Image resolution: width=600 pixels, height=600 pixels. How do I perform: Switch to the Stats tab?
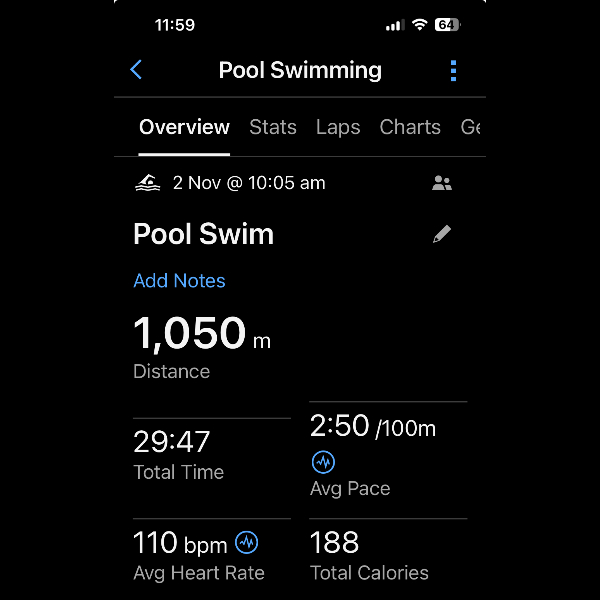coord(273,127)
